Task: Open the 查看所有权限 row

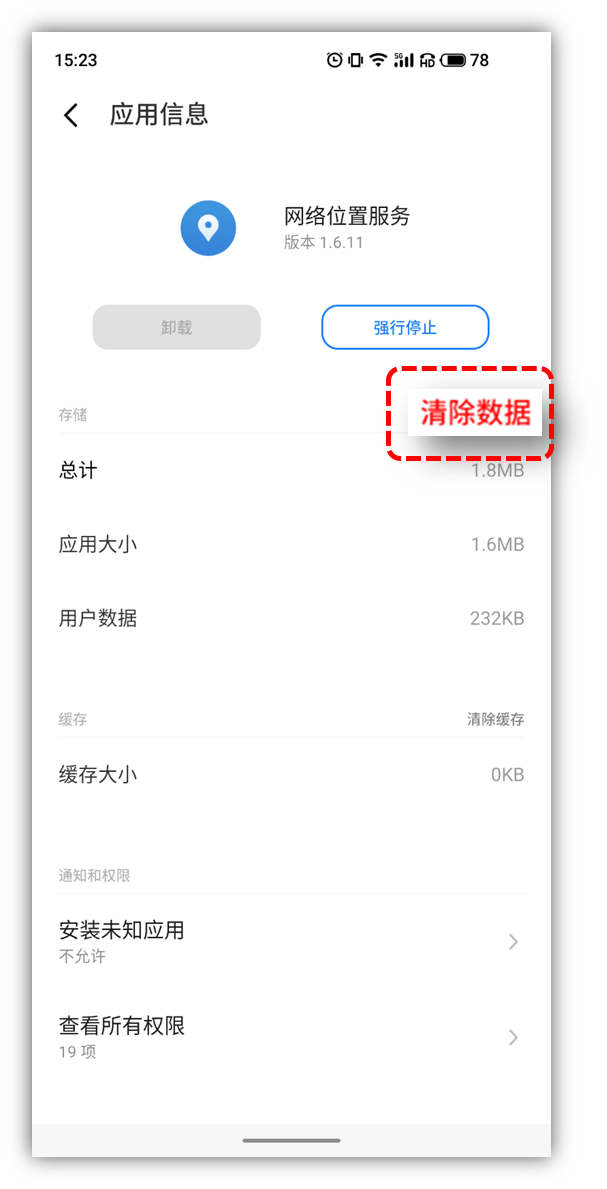Action: (x=290, y=1037)
